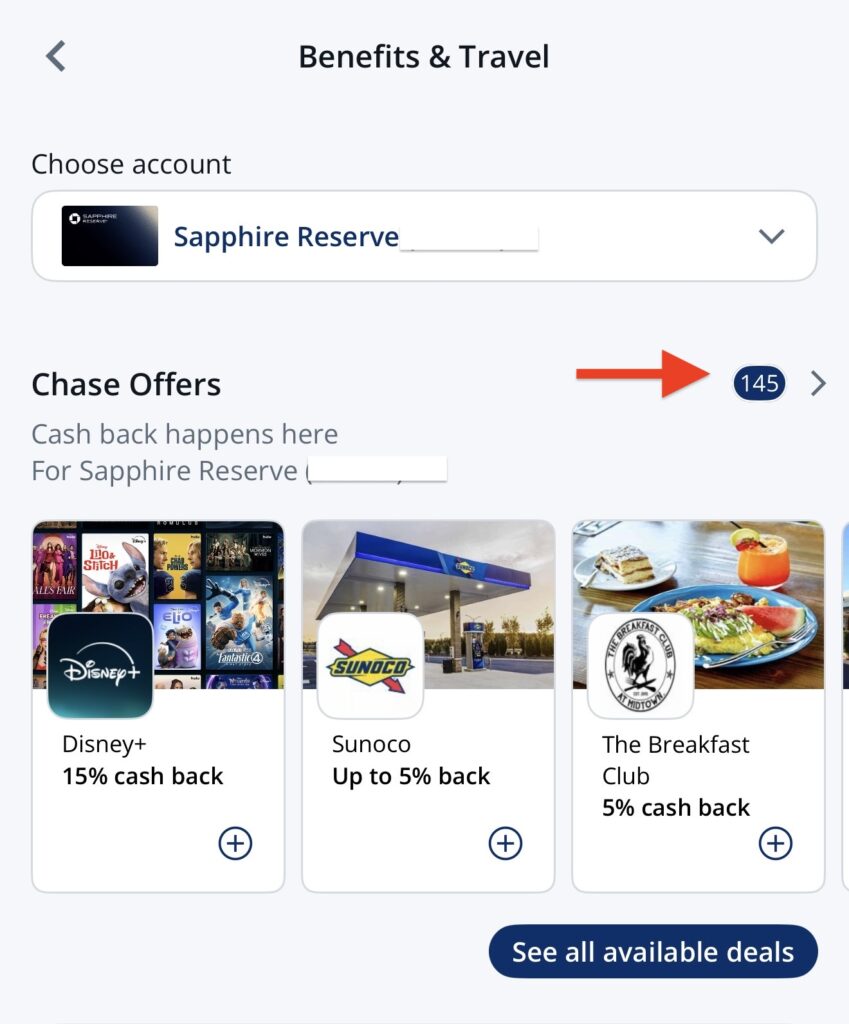The height and width of the screenshot is (1024, 849).
Task: Tap See all available deals
Action: (652, 951)
